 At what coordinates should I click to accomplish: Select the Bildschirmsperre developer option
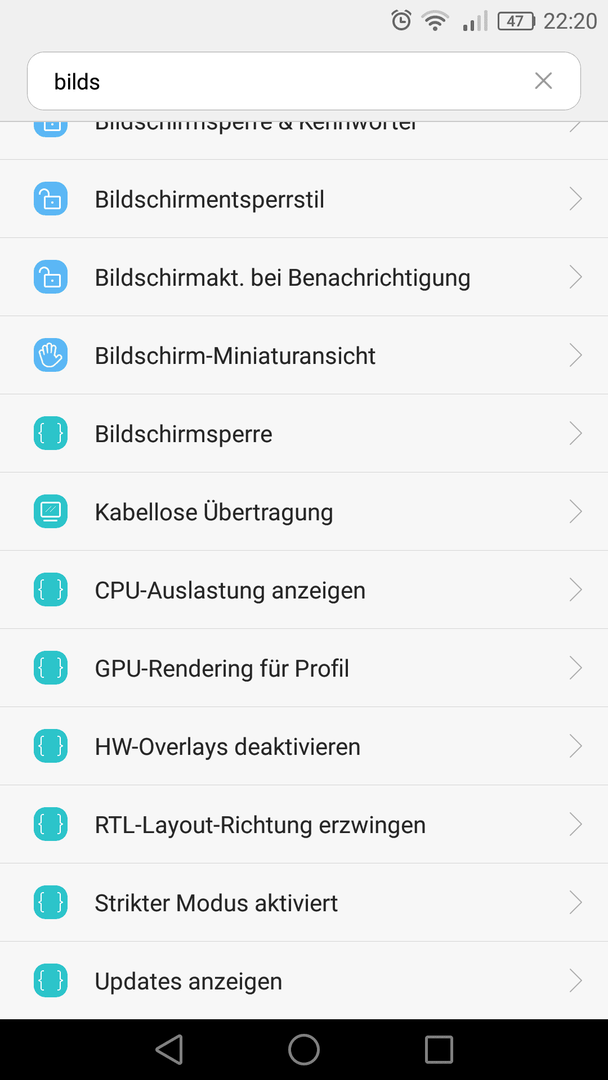point(304,434)
